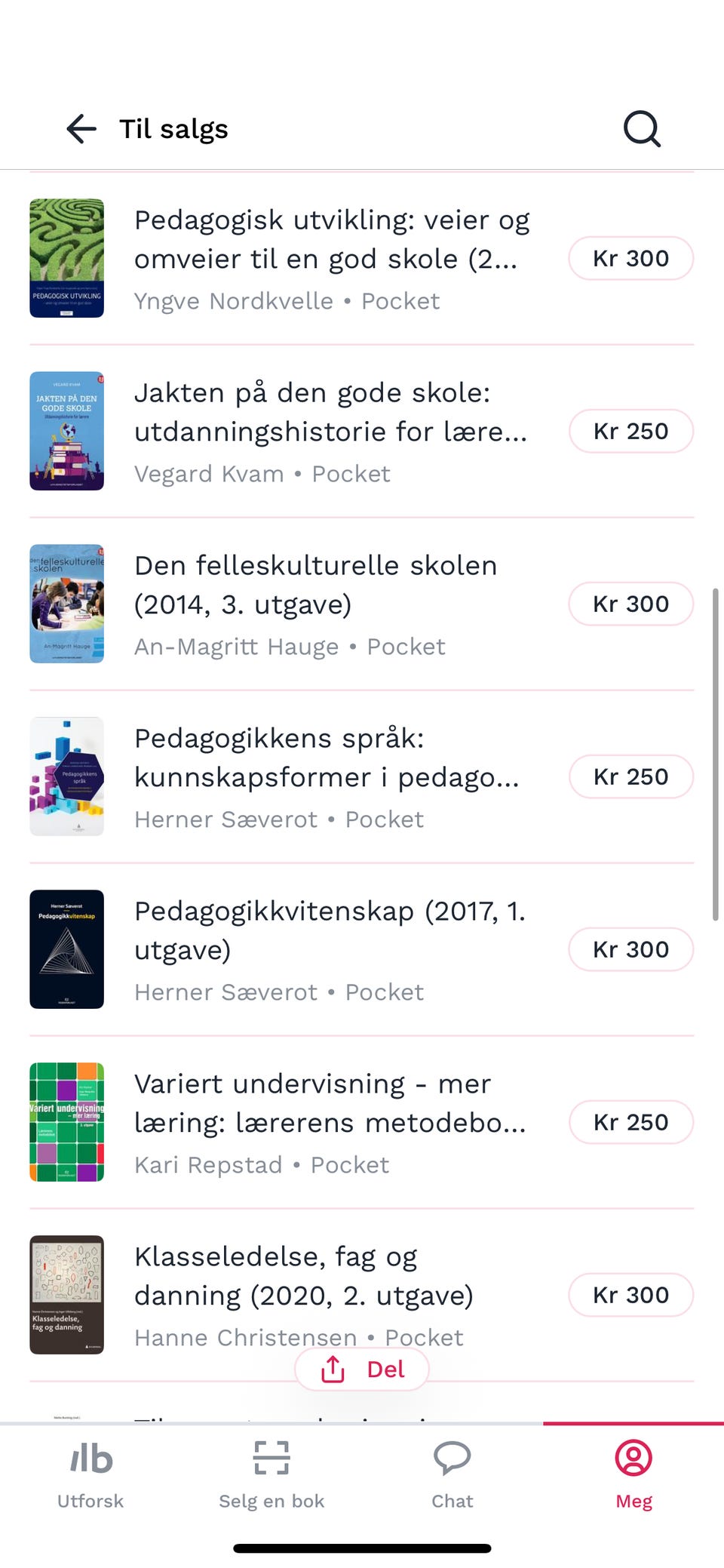Viewport: 724px width, 1568px height.
Task: Share the list with Del button
Action: point(363,1369)
